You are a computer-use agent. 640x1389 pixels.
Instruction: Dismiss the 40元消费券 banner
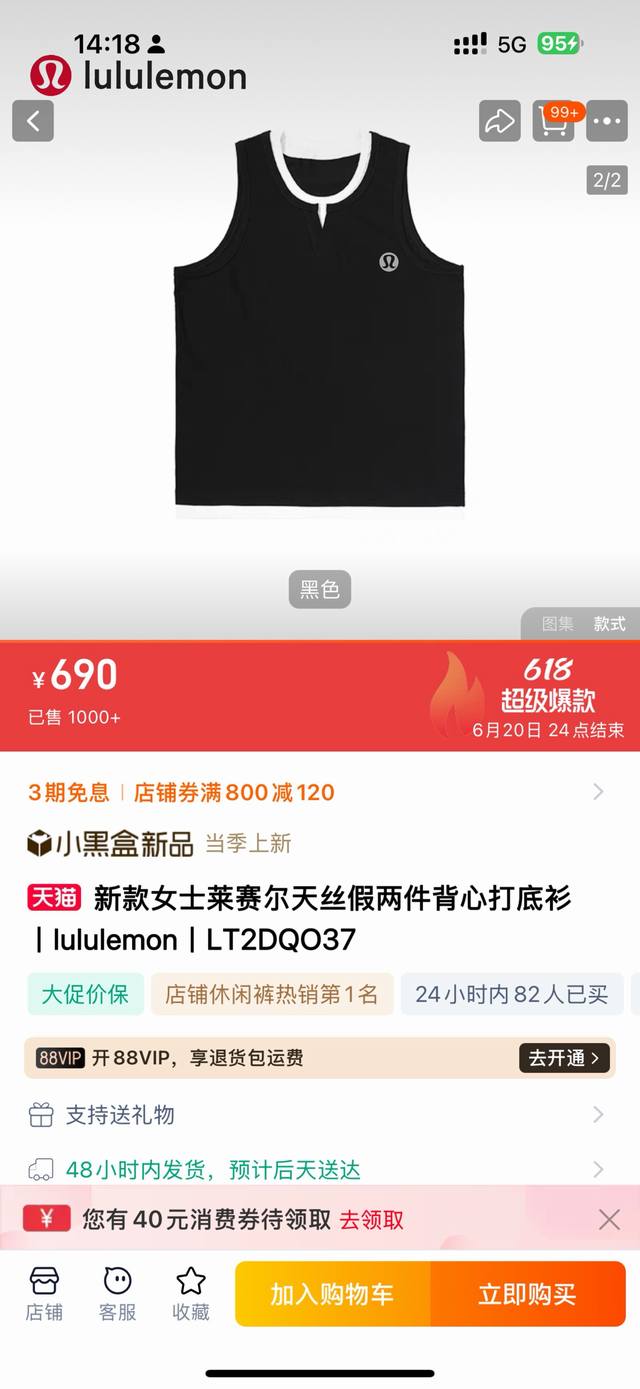click(609, 1219)
